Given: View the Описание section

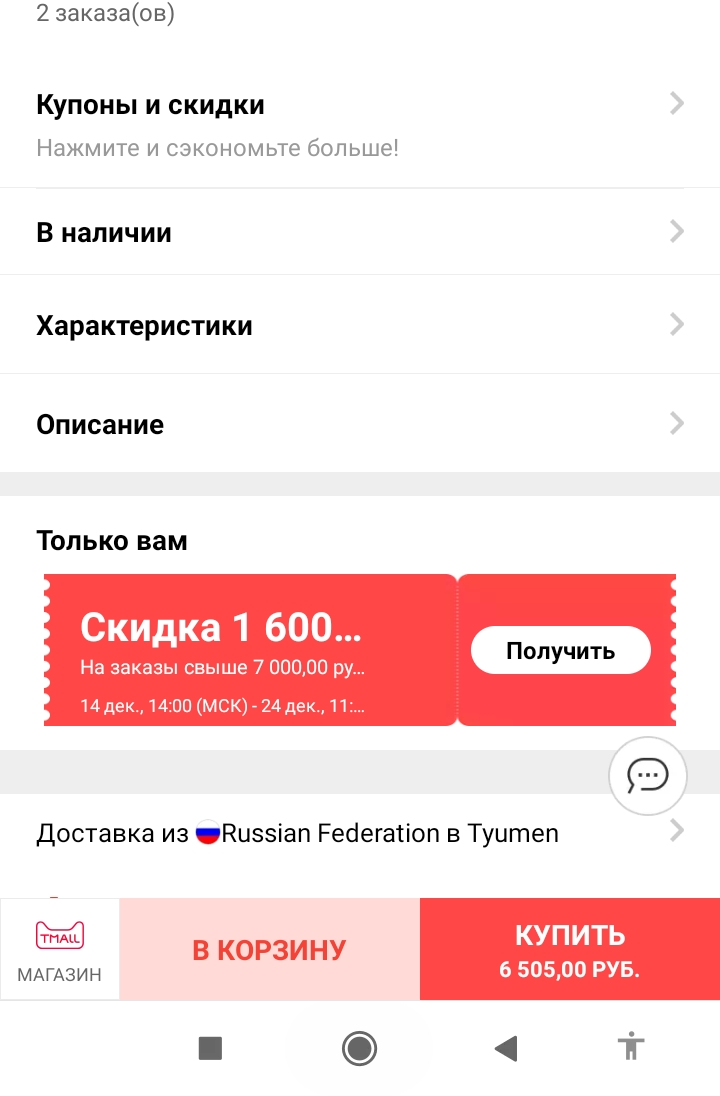Looking at the screenshot, I should pyautogui.click(x=360, y=424).
